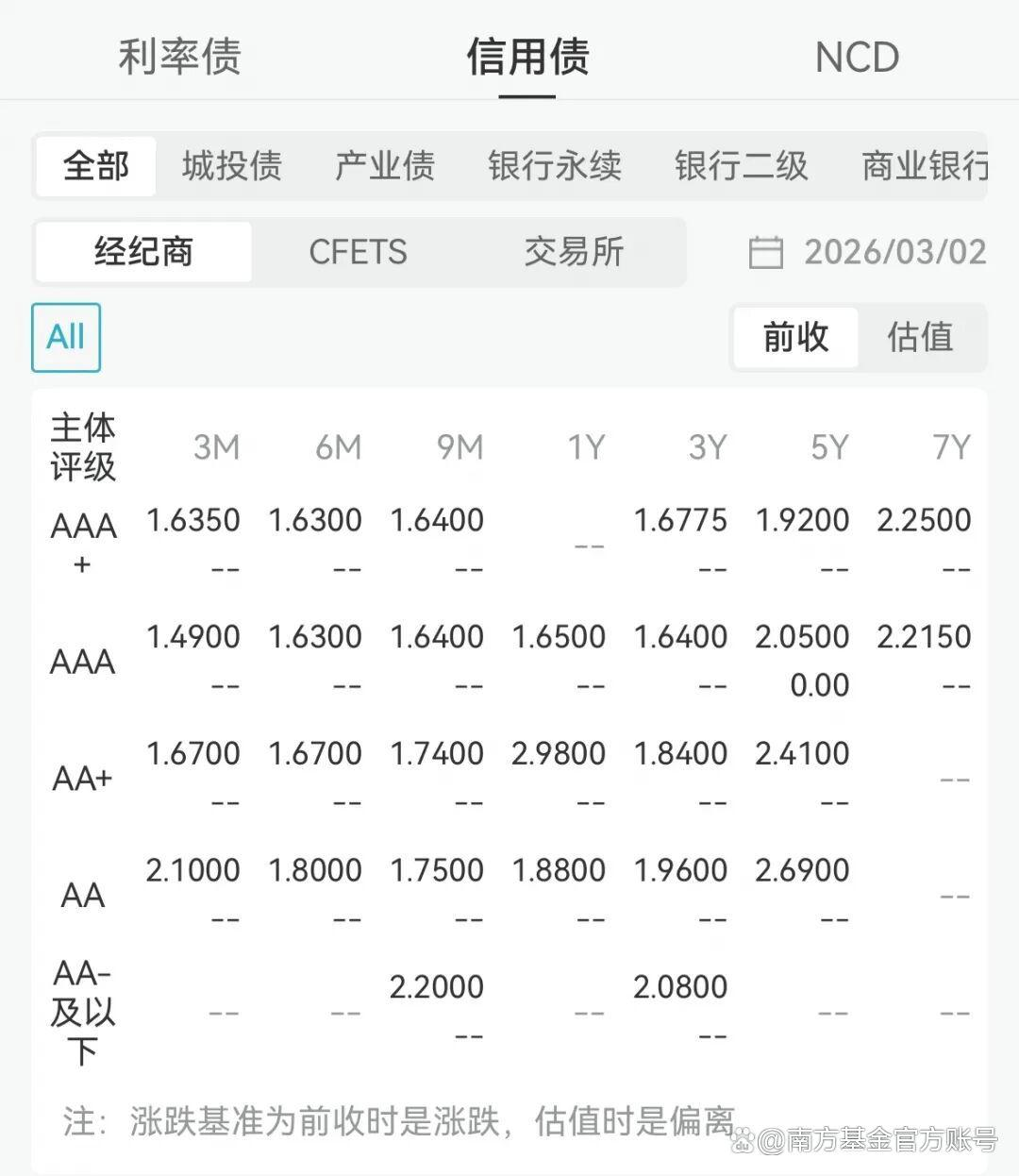Switch to 银行永续 category
1019x1176 pixels.
click(x=555, y=166)
